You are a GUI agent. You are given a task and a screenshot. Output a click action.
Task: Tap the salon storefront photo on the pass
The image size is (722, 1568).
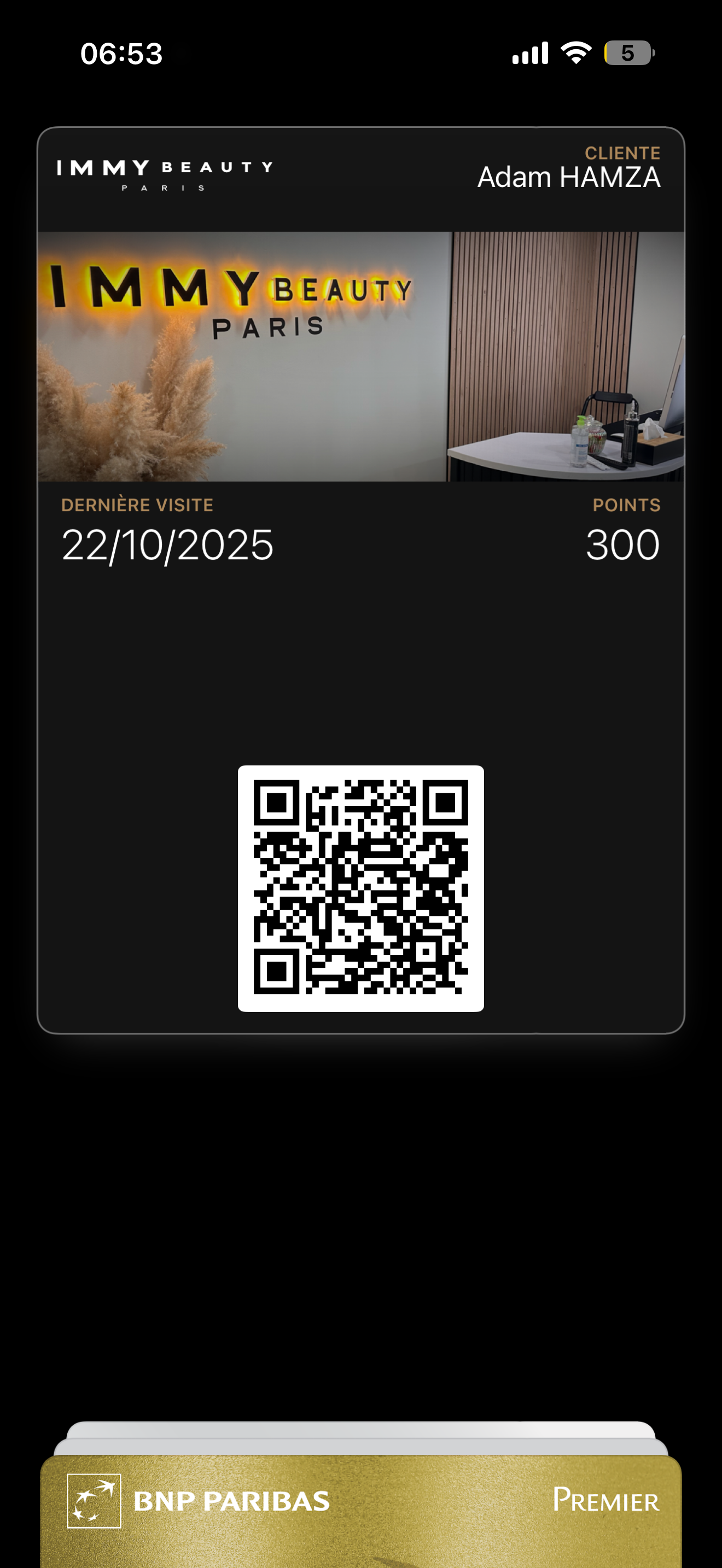click(361, 355)
